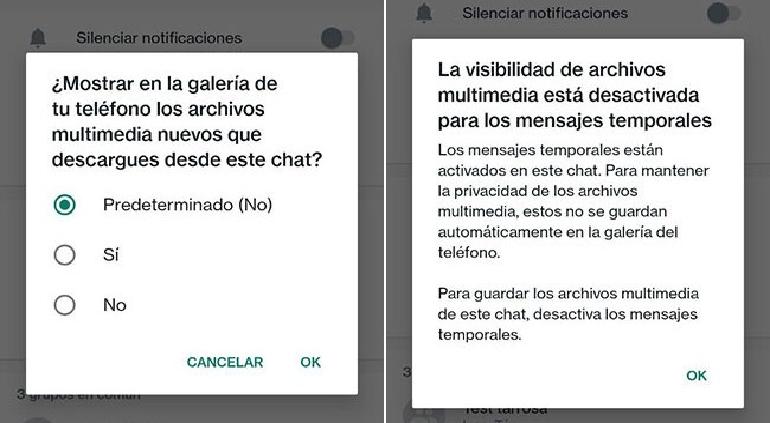Dismiss the mensajes temporales dialog with OK
Screen dimensions: 770x423
[x=696, y=375]
